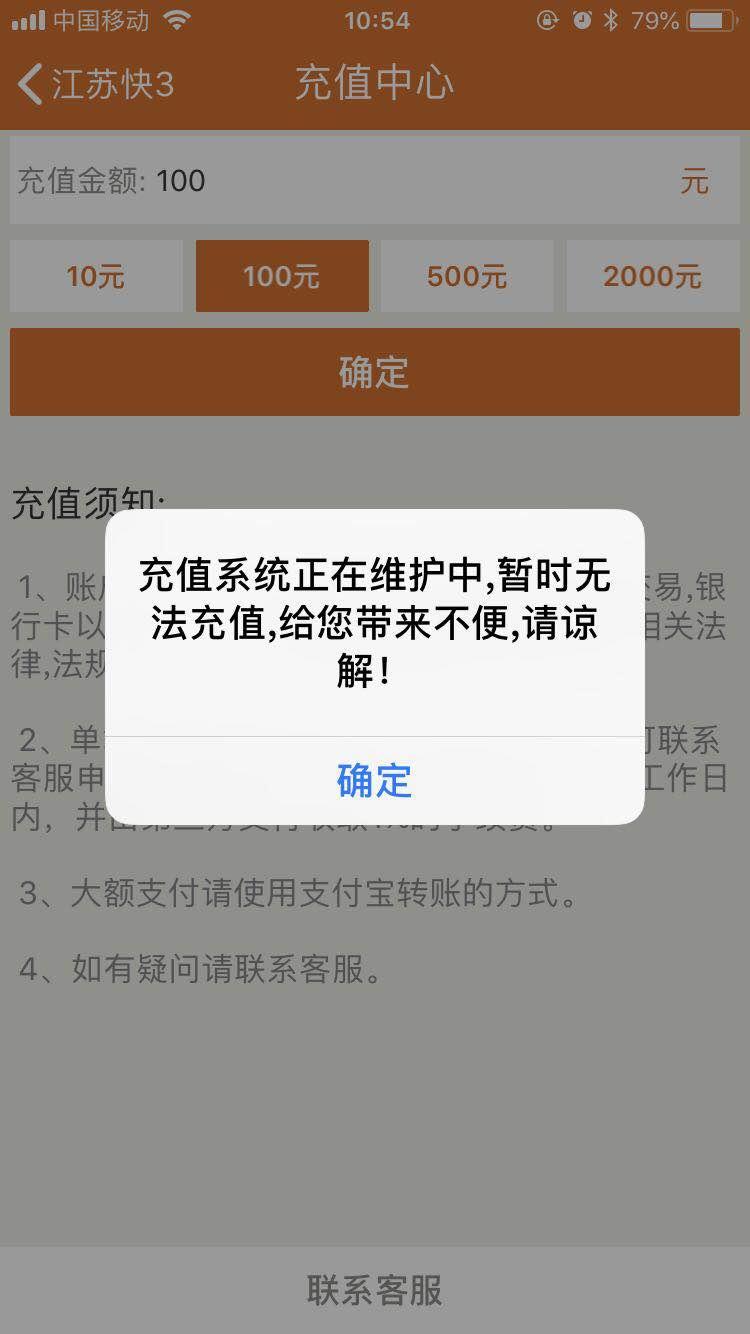
Task: Open 联系客服 at the bottom
Action: pyautogui.click(x=374, y=1290)
